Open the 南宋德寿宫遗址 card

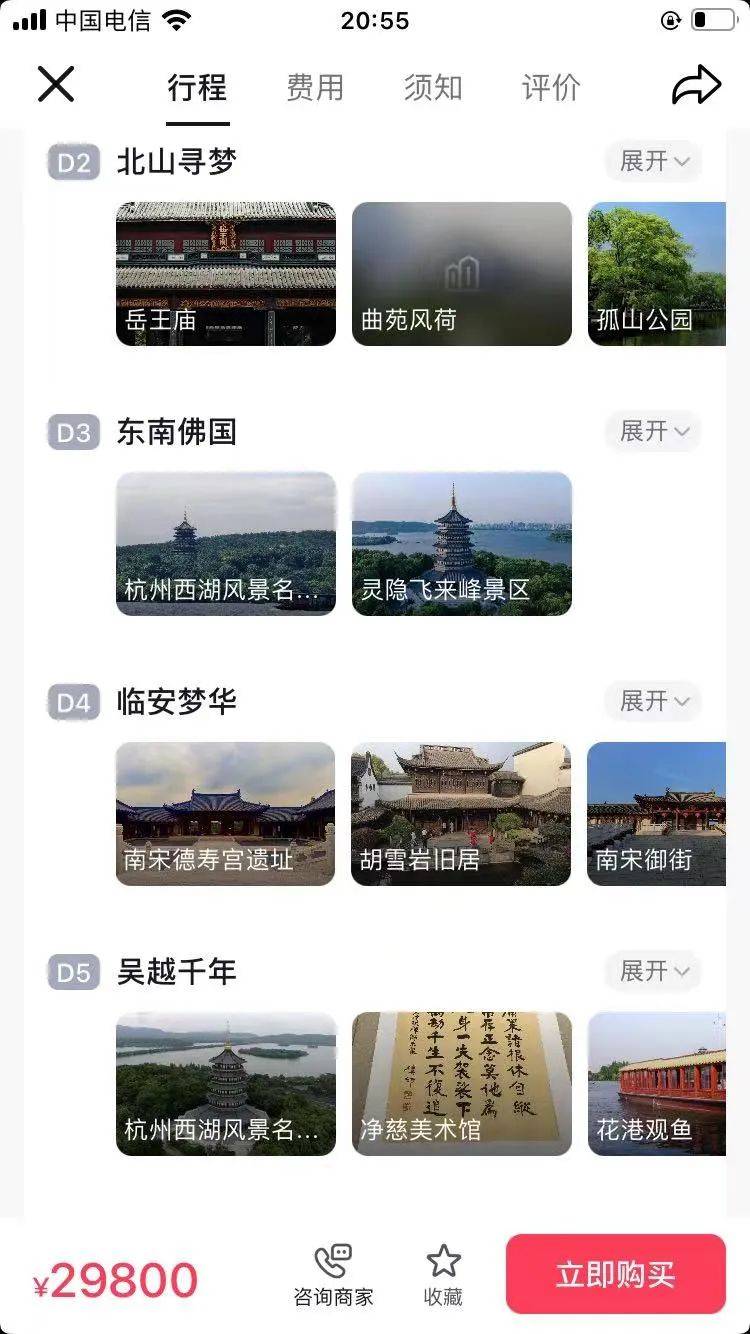coord(226,814)
